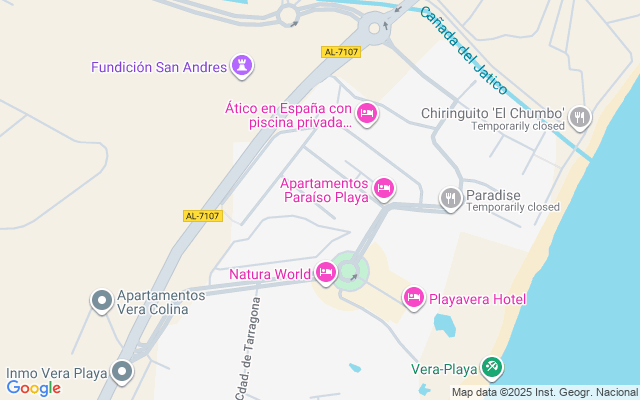Tap the Playavera Hotel pin
The image size is (640, 400).
click(414, 297)
